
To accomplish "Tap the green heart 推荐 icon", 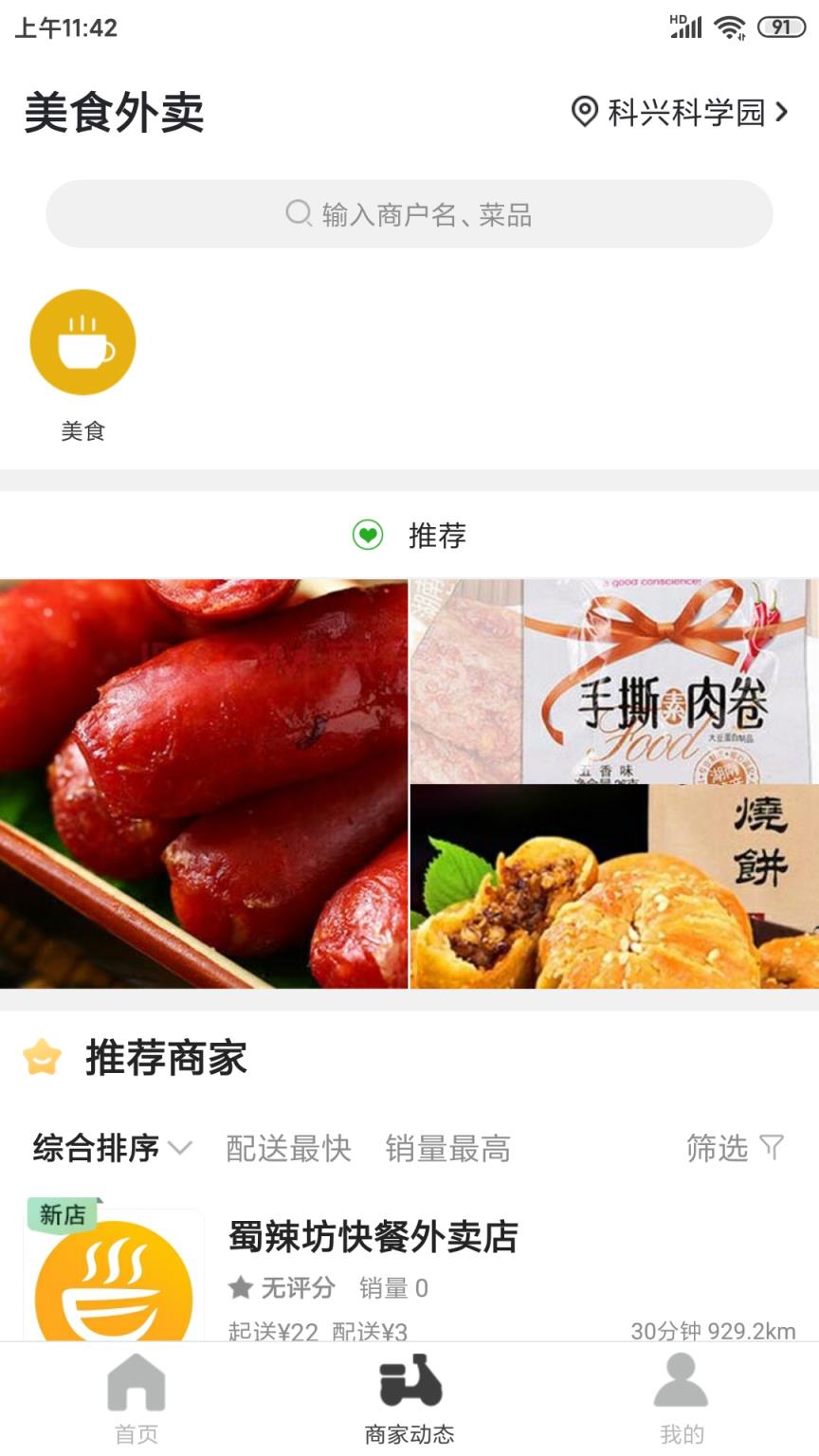I will (368, 534).
